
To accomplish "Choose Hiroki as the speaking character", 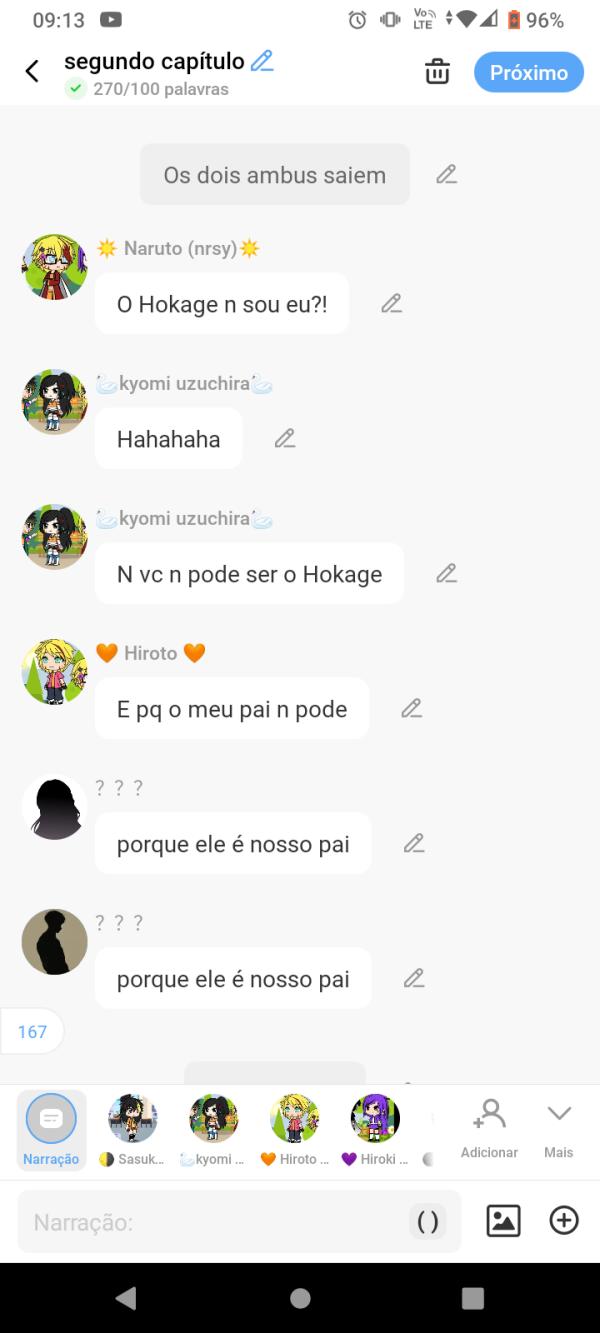I will [x=375, y=1129].
